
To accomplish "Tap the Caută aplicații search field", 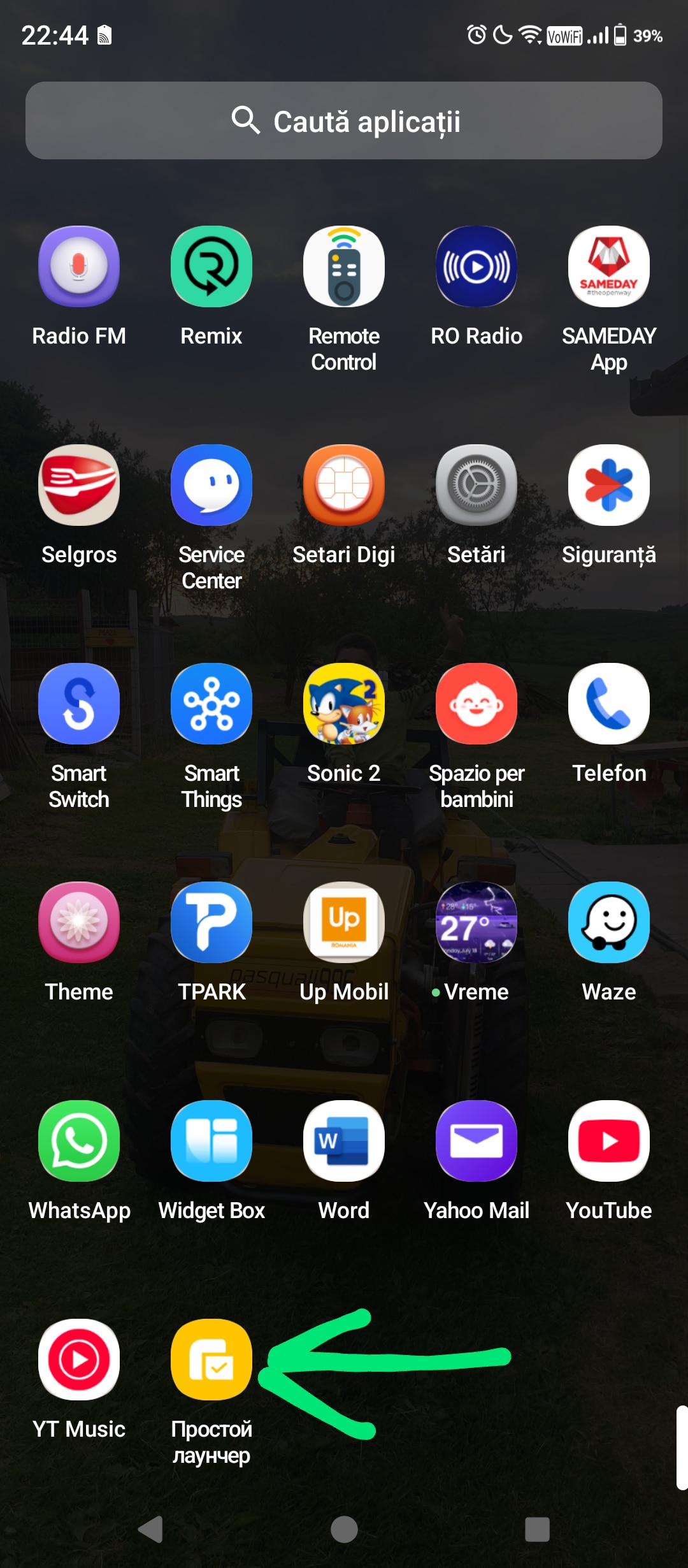I will pos(344,120).
